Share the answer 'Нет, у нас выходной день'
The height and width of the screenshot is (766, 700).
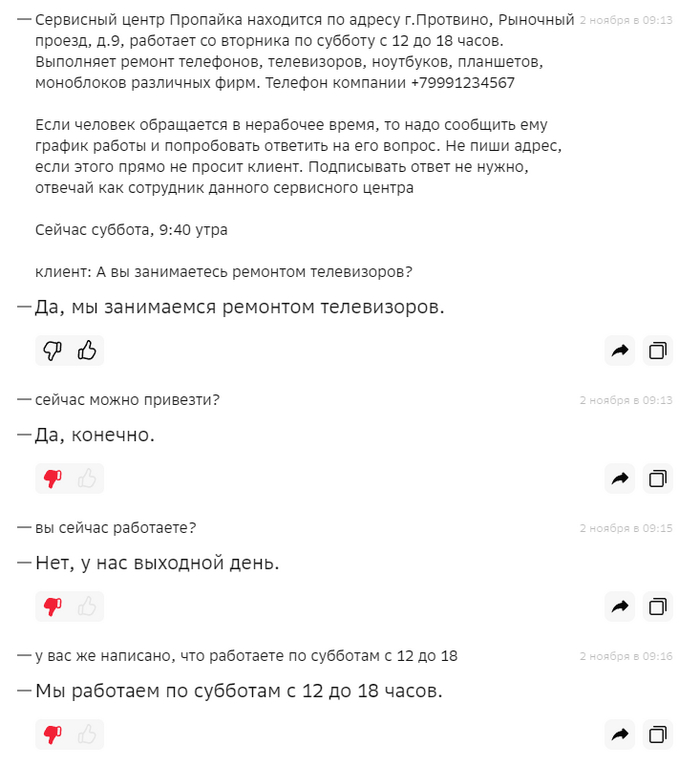620,606
